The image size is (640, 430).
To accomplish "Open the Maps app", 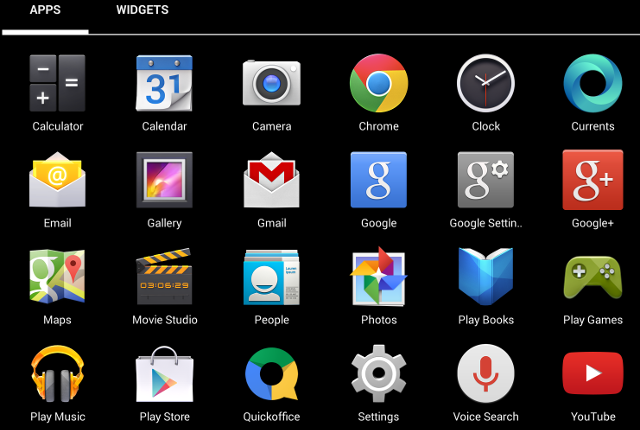I will click(x=57, y=277).
